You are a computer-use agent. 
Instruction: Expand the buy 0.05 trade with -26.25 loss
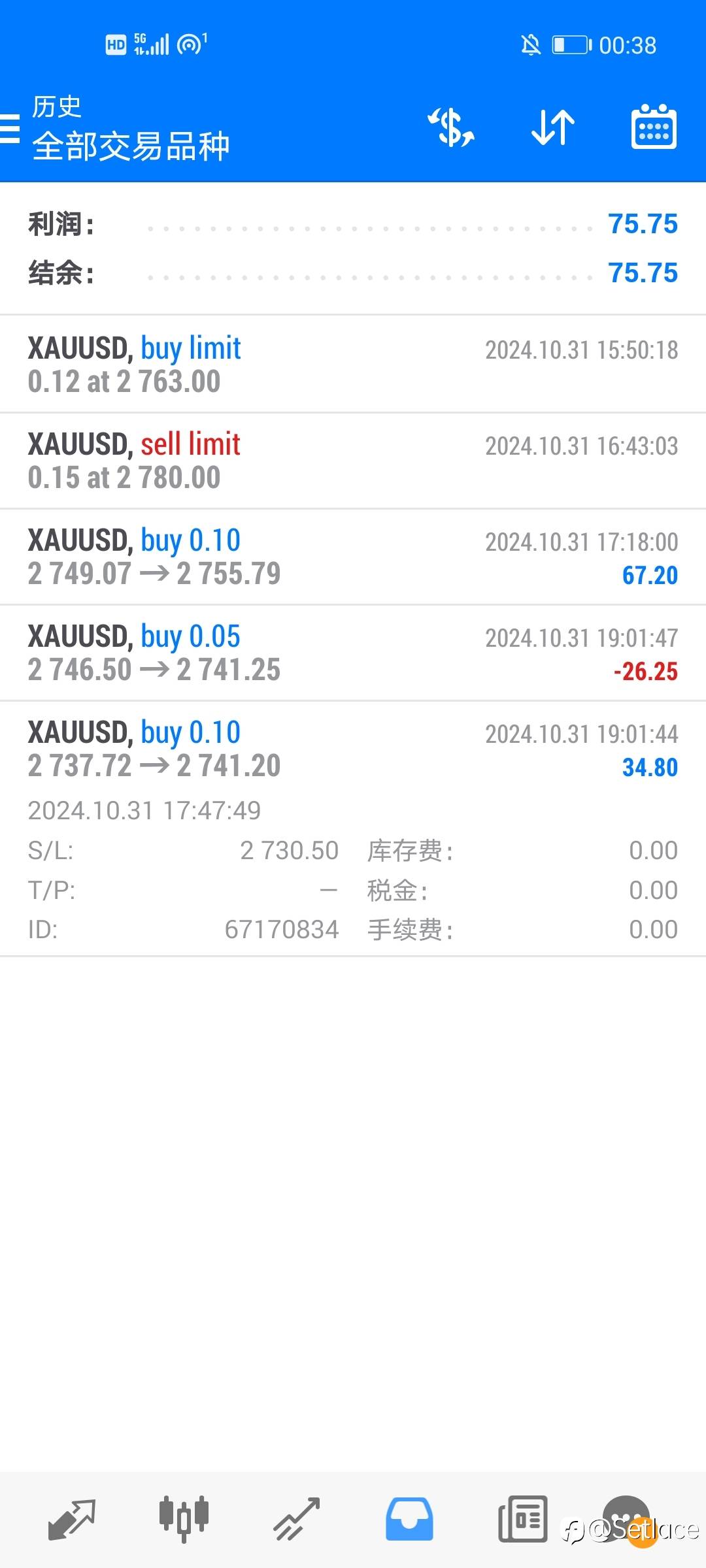(353, 653)
